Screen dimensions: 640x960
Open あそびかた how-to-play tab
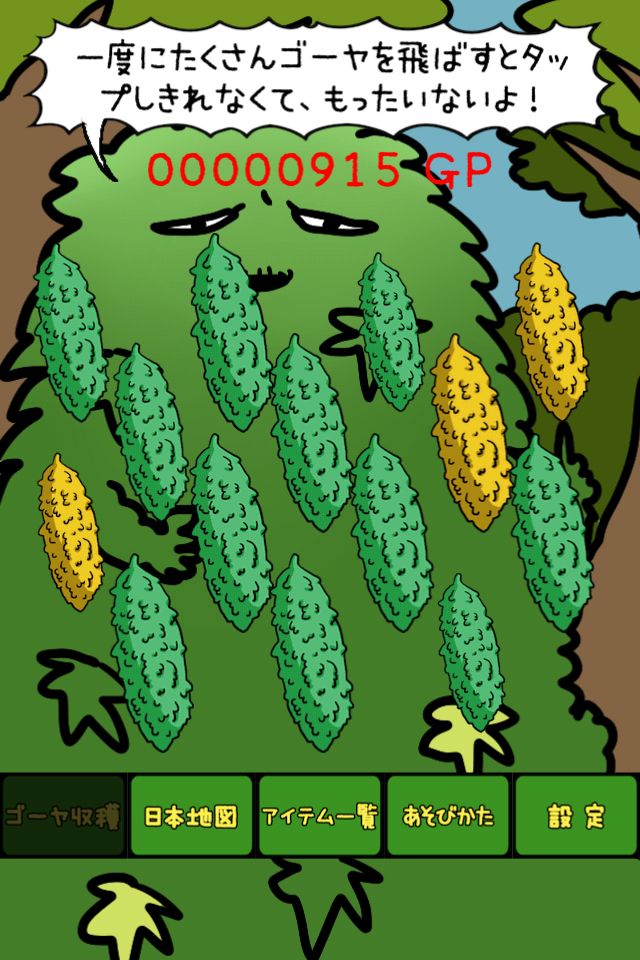(x=448, y=815)
